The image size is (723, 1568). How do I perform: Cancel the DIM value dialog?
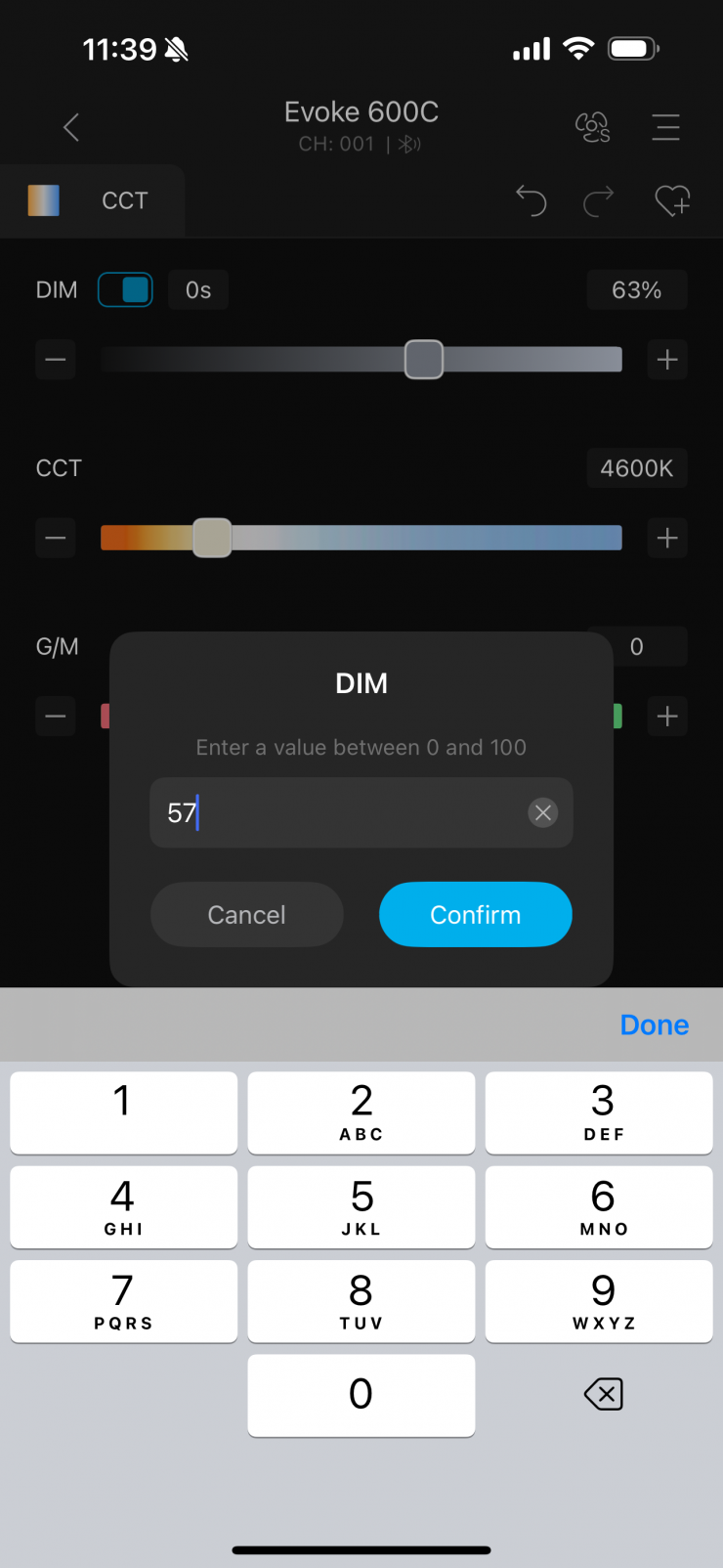[246, 914]
